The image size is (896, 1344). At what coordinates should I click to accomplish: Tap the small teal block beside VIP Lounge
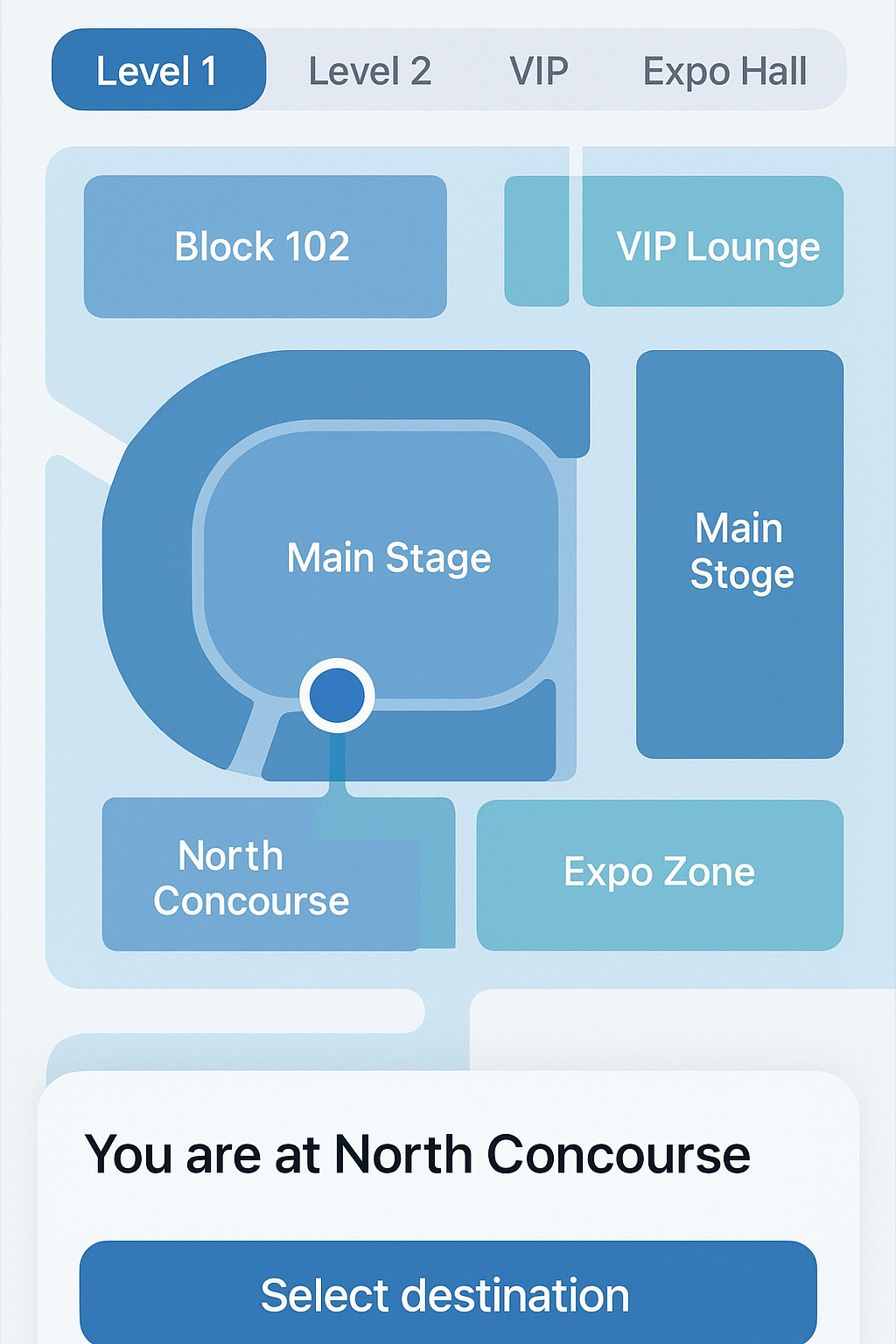(x=537, y=236)
